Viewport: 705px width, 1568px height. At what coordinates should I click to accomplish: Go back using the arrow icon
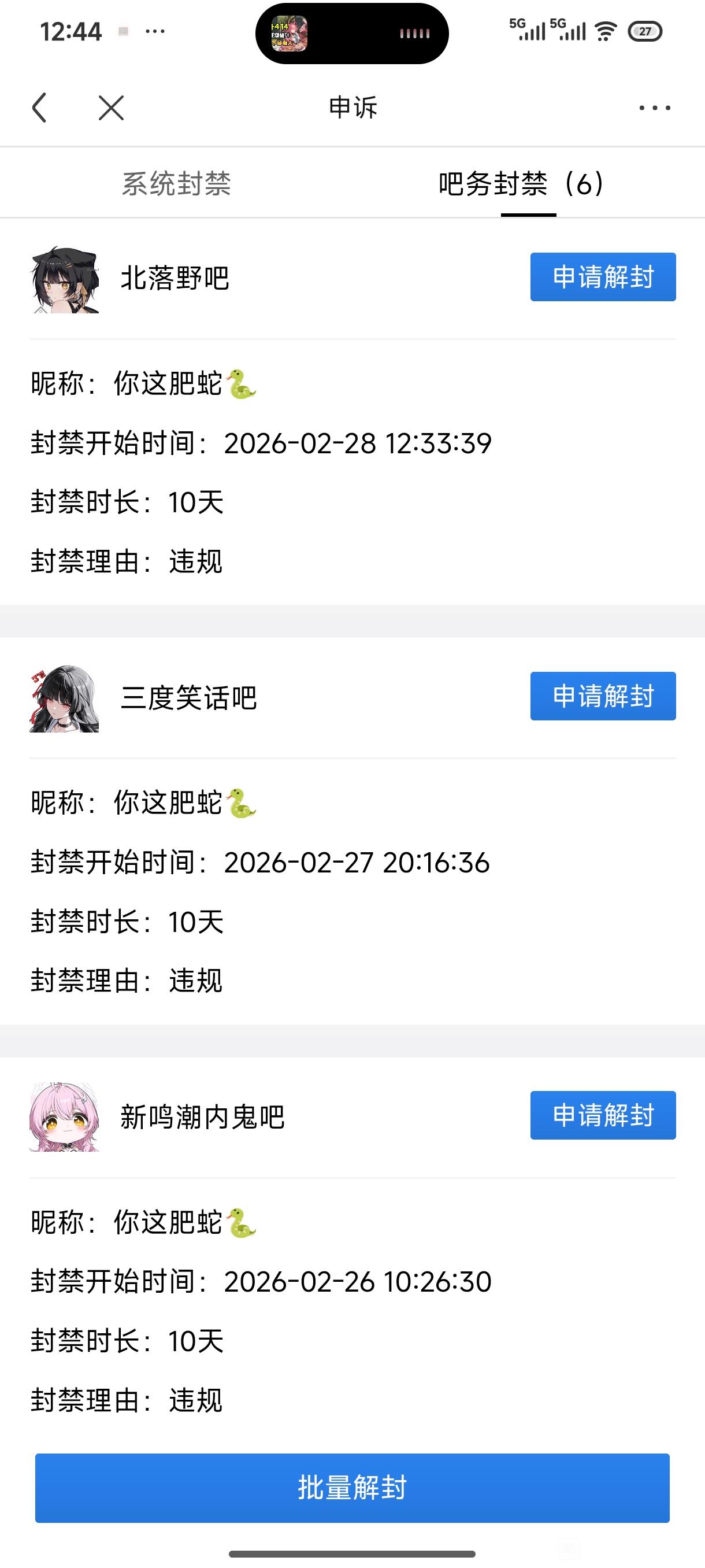click(39, 108)
